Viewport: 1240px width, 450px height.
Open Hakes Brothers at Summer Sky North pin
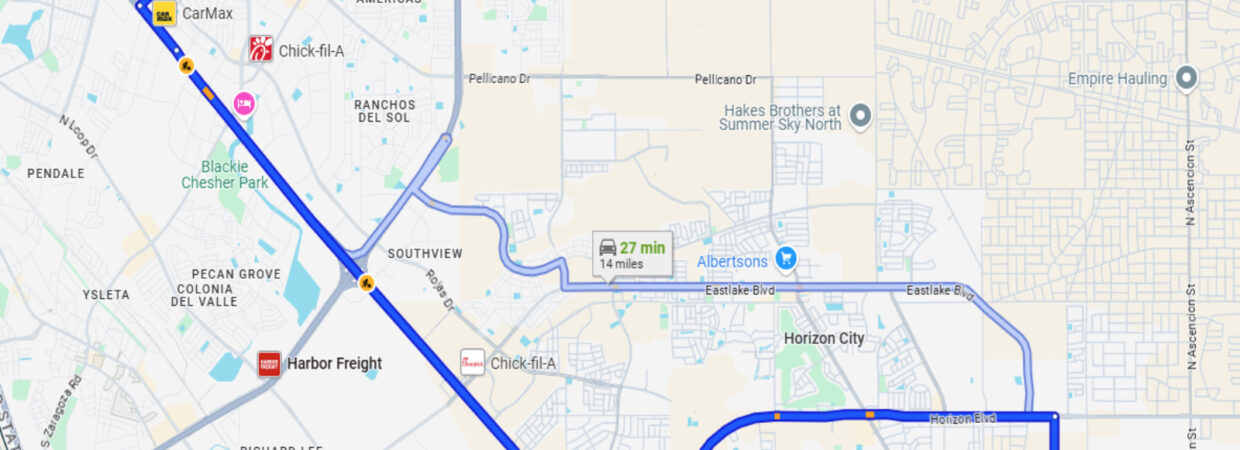860,117
